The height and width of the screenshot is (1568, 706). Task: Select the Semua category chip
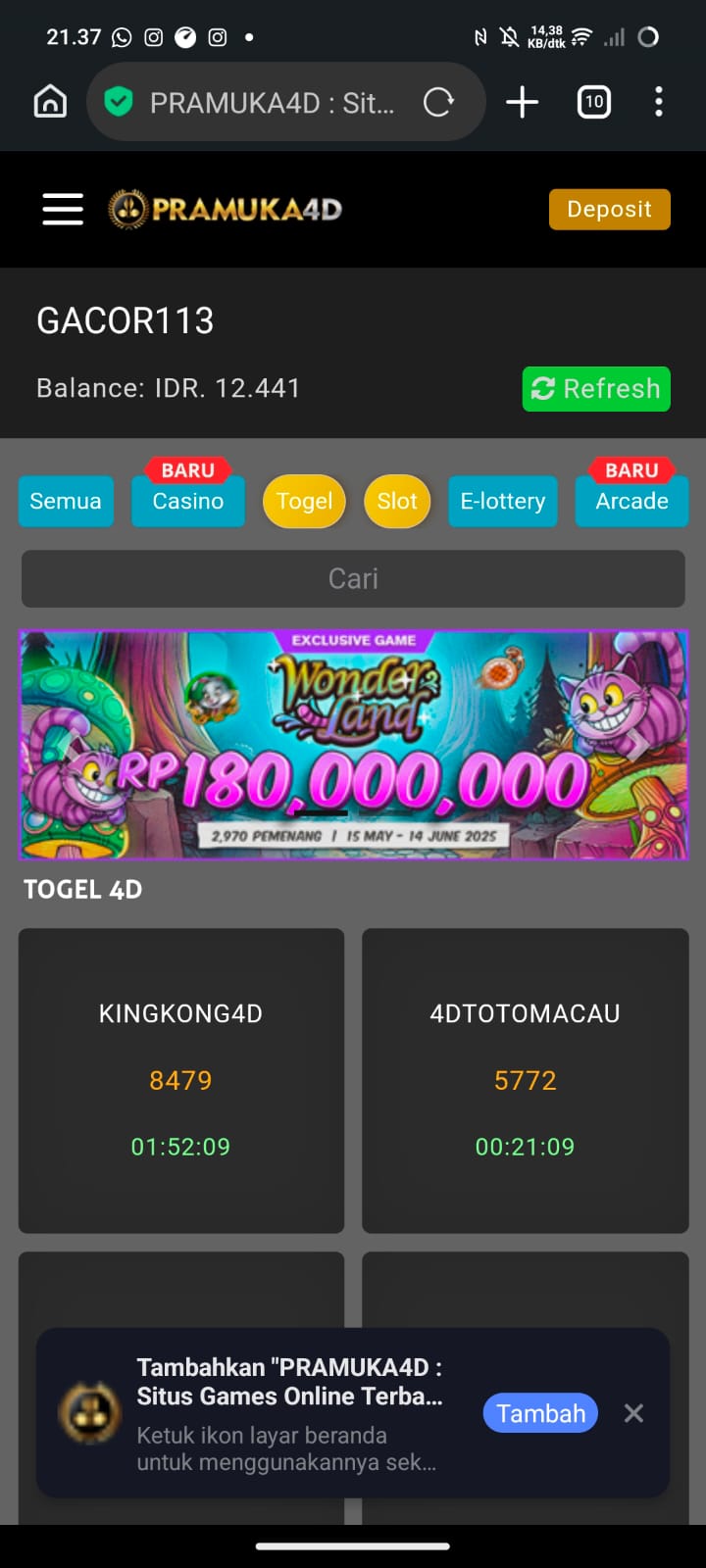click(x=66, y=501)
